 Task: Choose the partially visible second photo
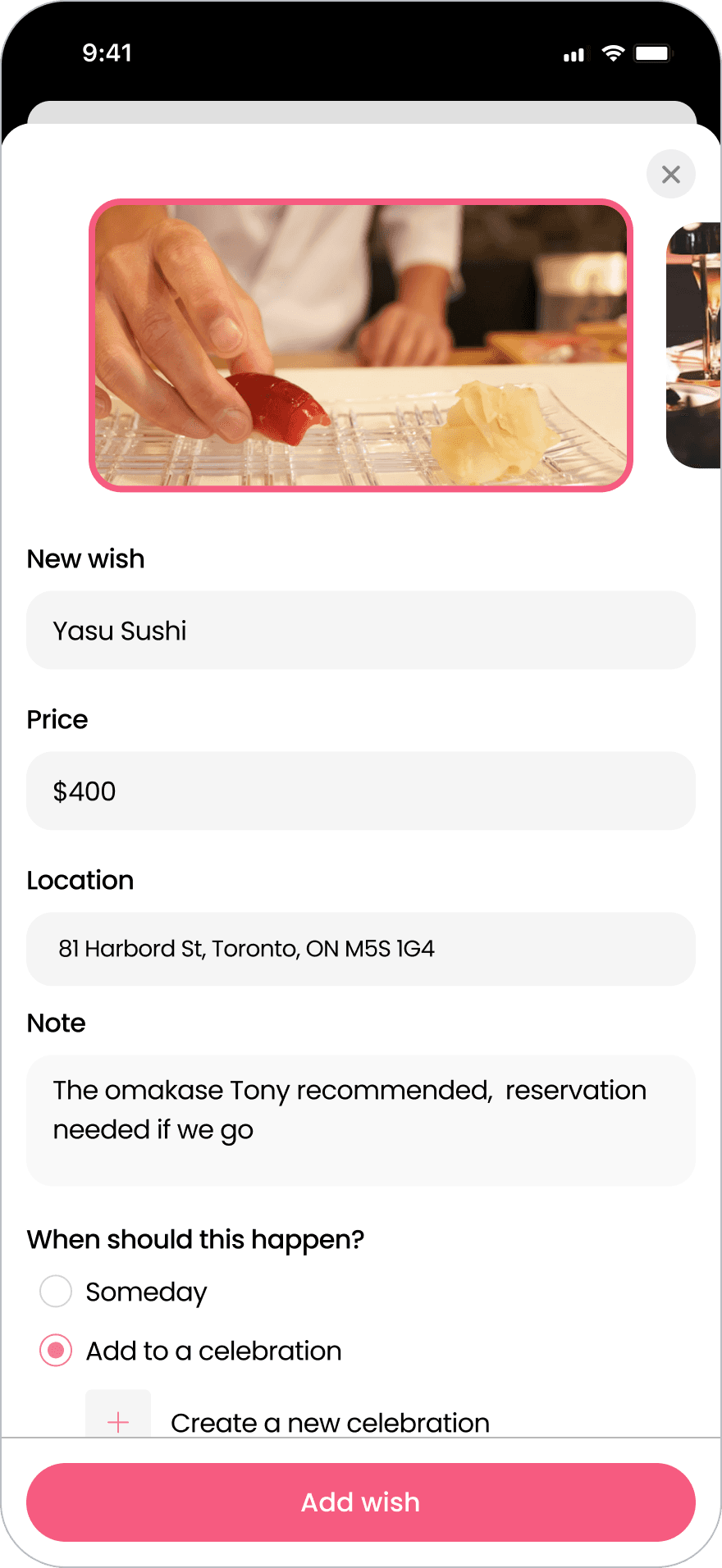point(695,345)
